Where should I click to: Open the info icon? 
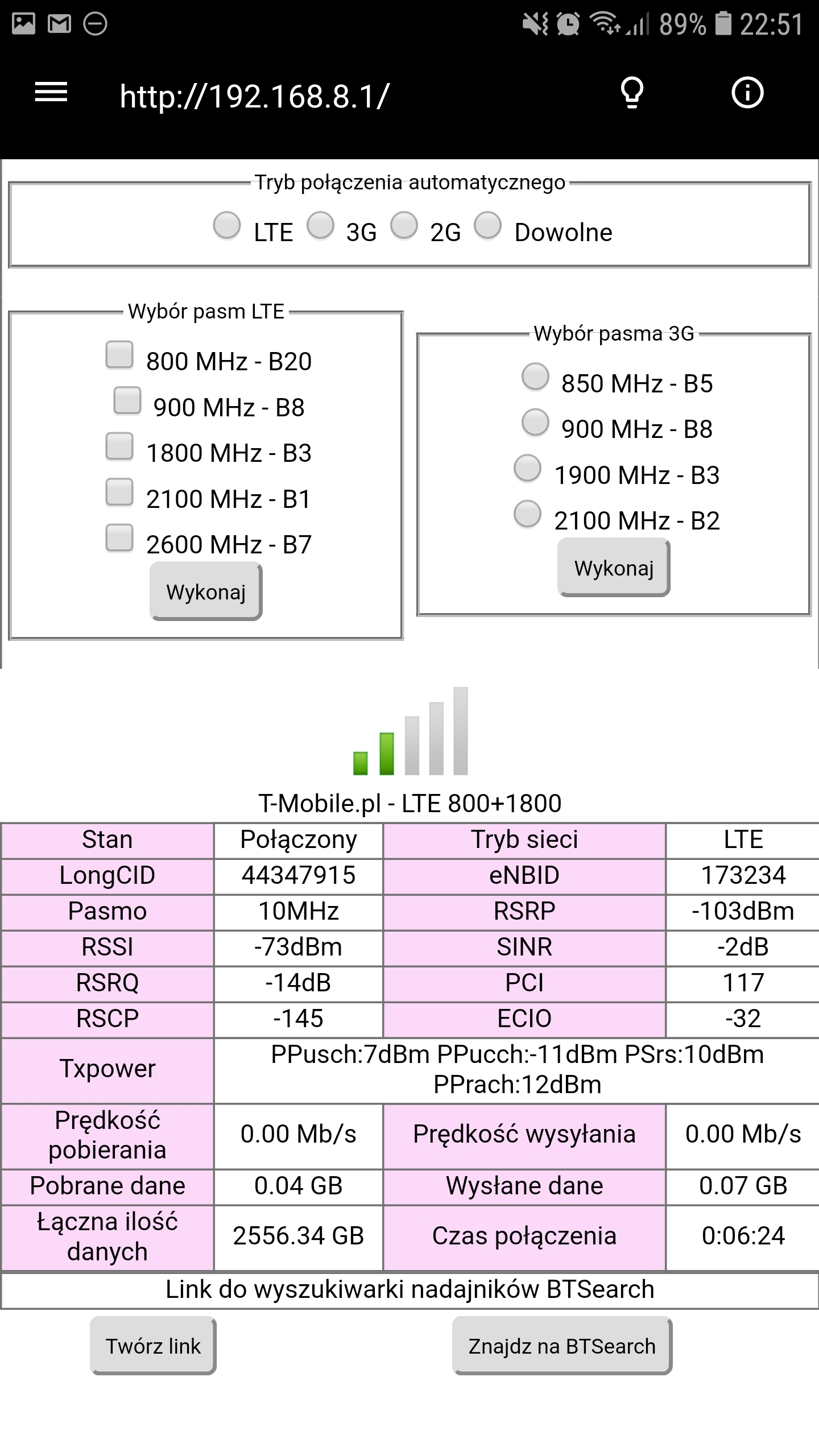pos(747,93)
